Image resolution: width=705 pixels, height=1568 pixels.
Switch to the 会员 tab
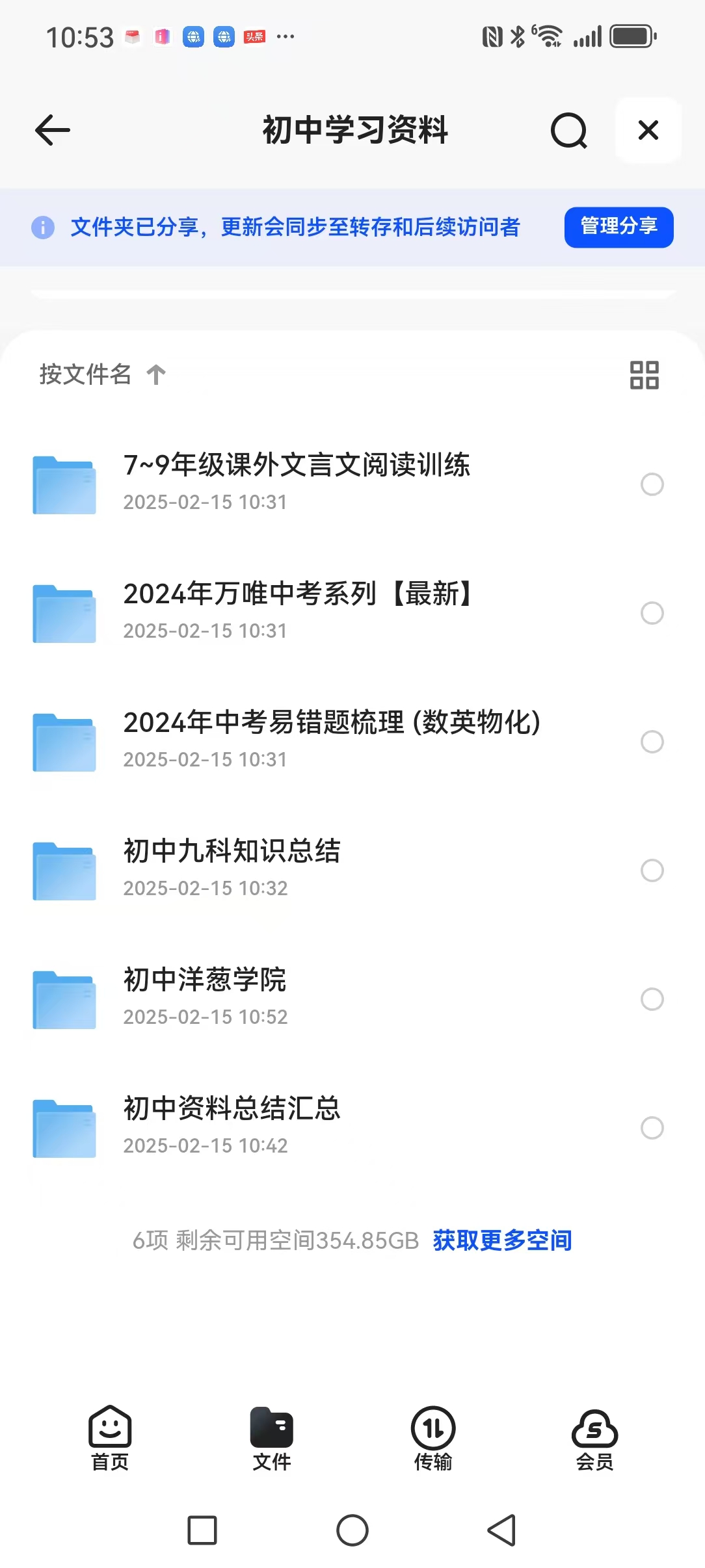594,1438
